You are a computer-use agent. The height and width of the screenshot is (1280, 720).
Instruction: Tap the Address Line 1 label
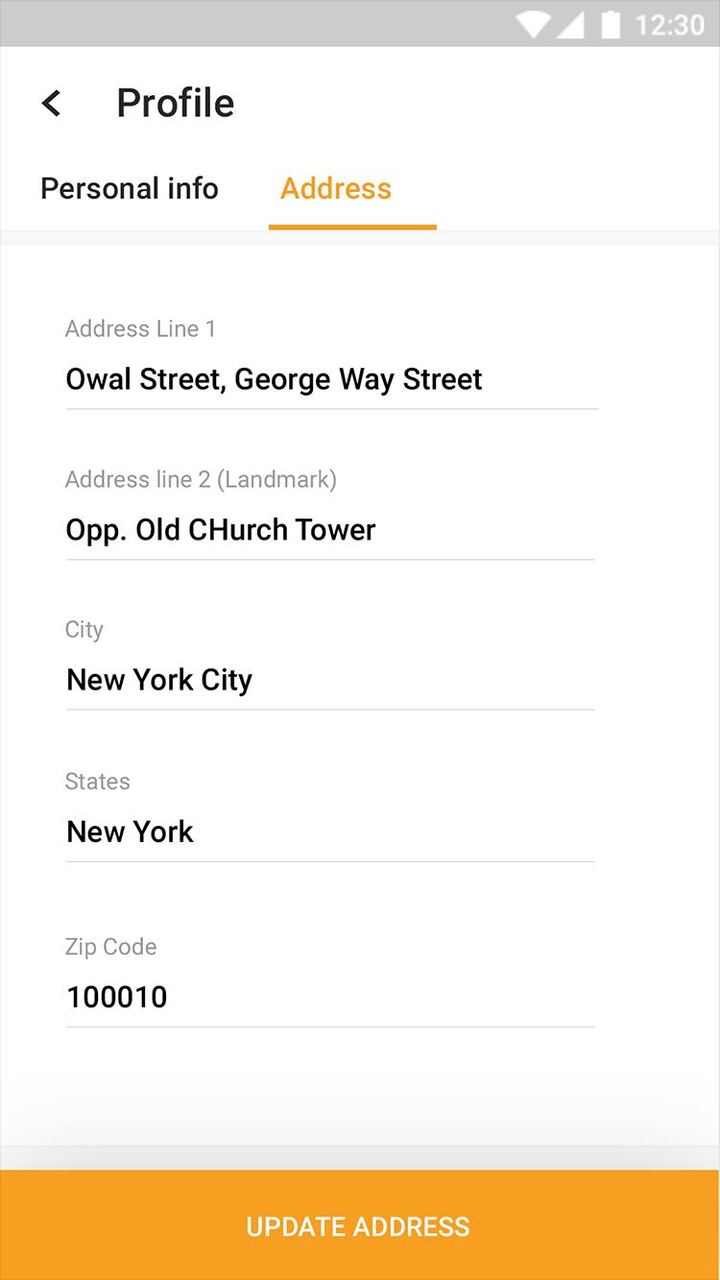point(140,329)
